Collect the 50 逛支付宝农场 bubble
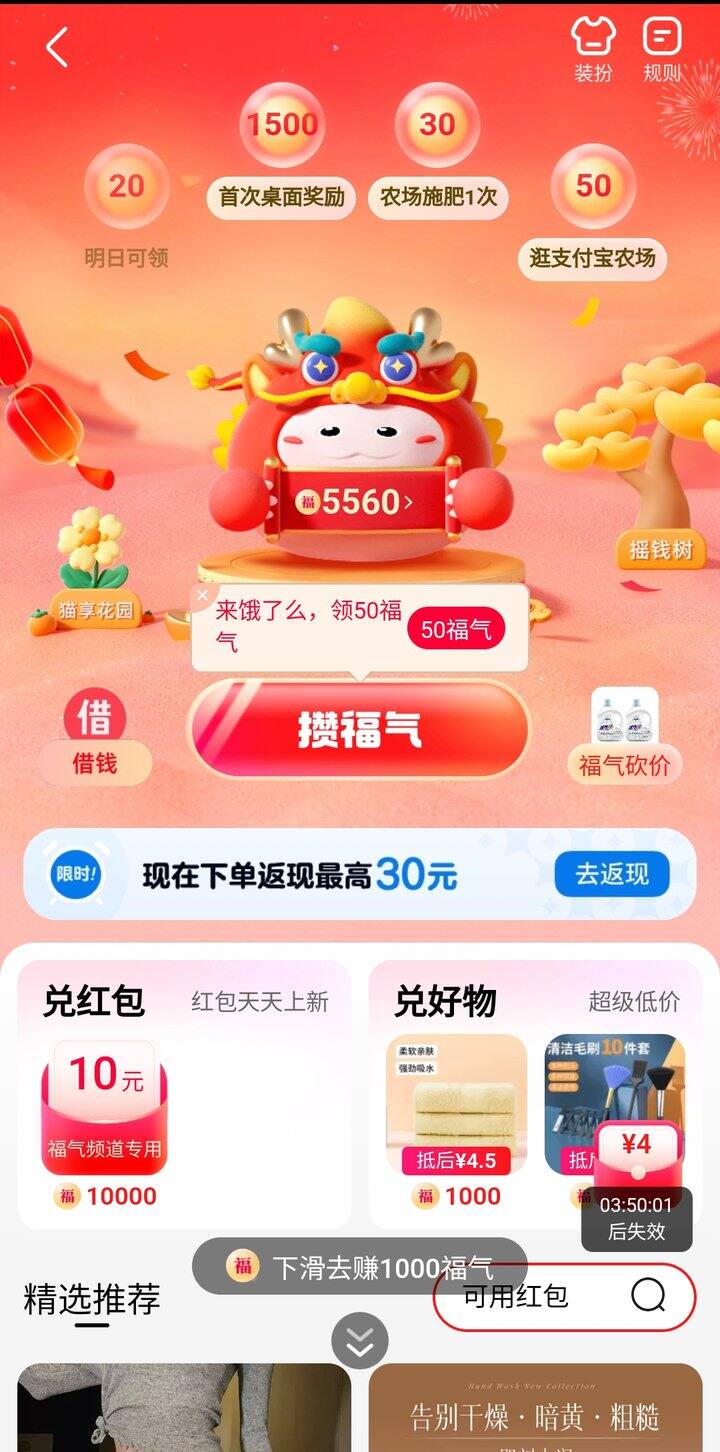The width and height of the screenshot is (720, 1452). tap(593, 187)
